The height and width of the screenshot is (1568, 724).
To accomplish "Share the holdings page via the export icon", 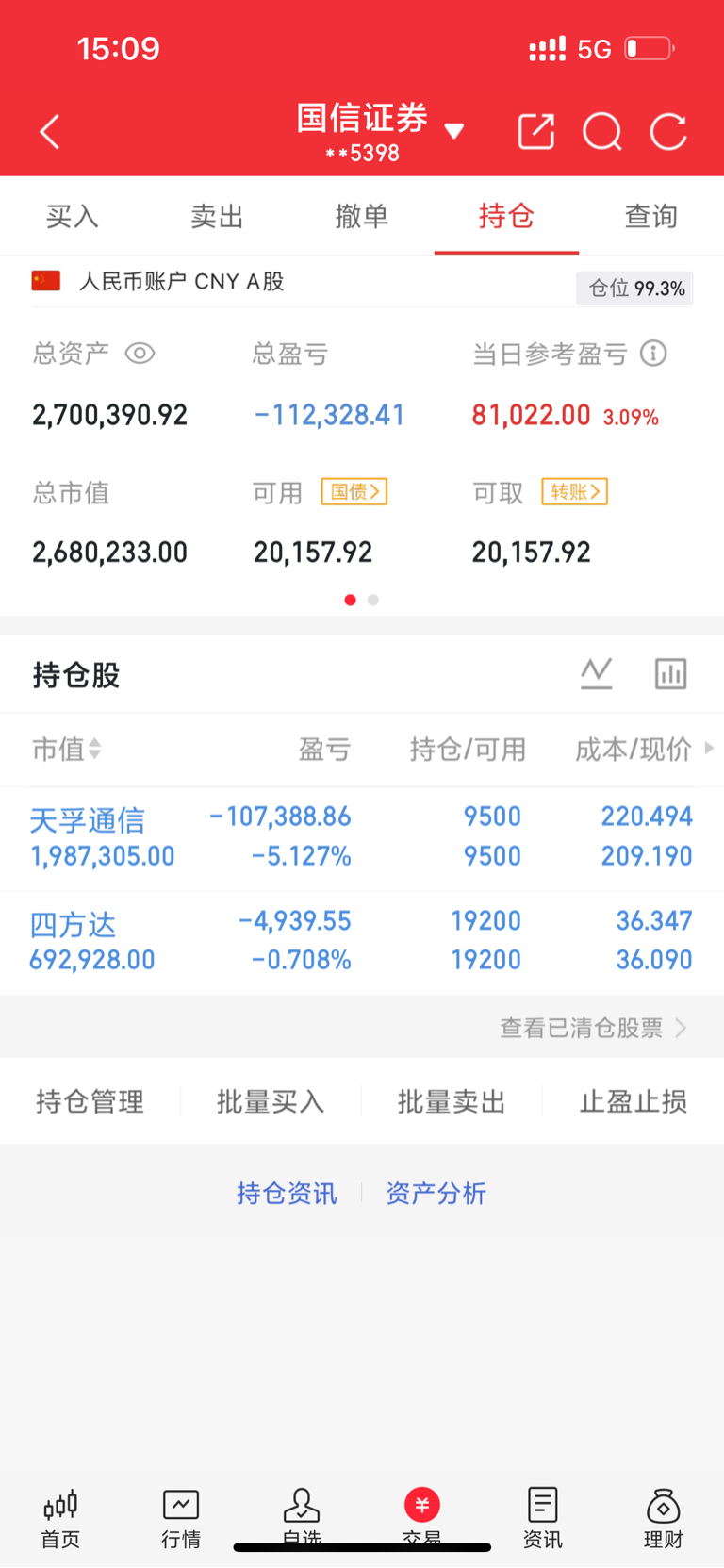I will [x=536, y=132].
